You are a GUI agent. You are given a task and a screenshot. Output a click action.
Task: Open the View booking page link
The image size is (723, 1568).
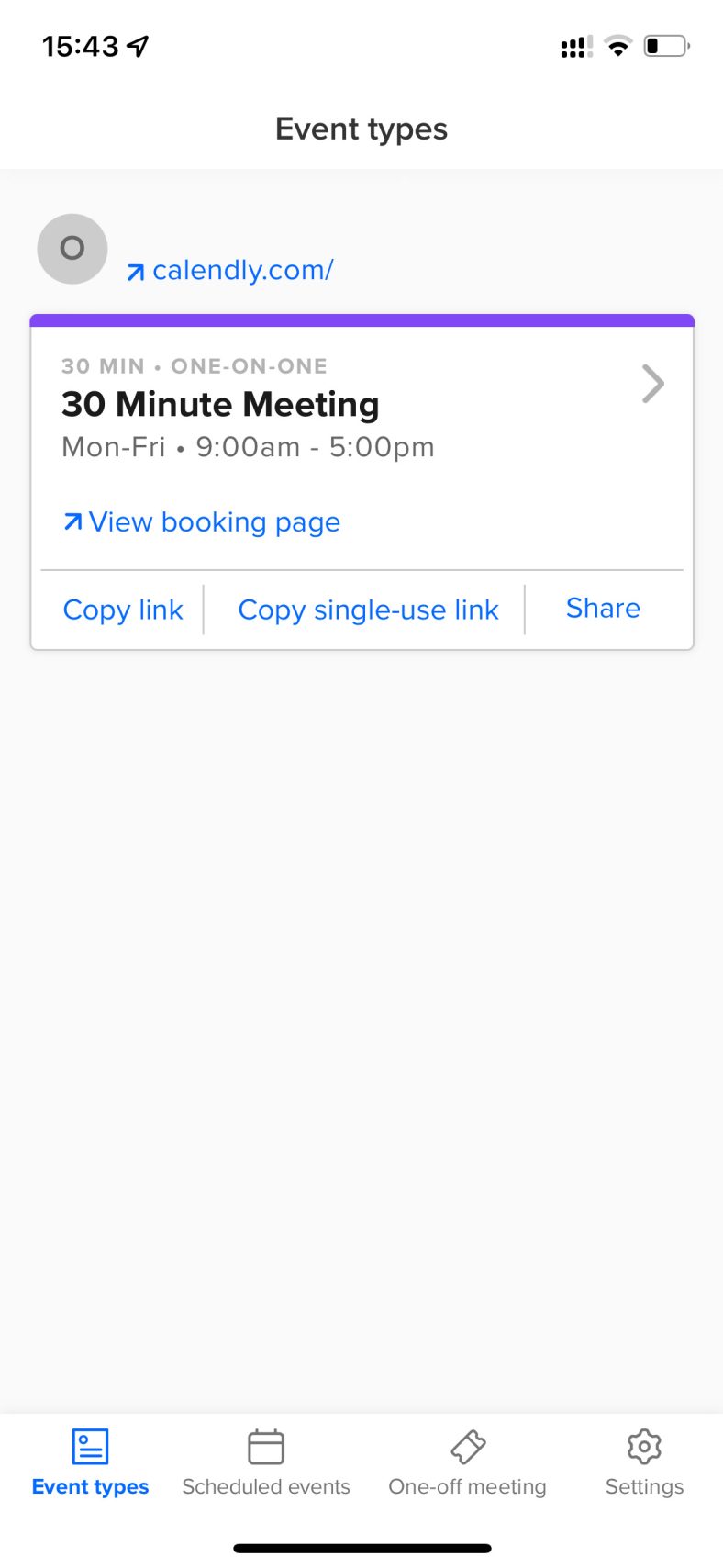point(215,521)
